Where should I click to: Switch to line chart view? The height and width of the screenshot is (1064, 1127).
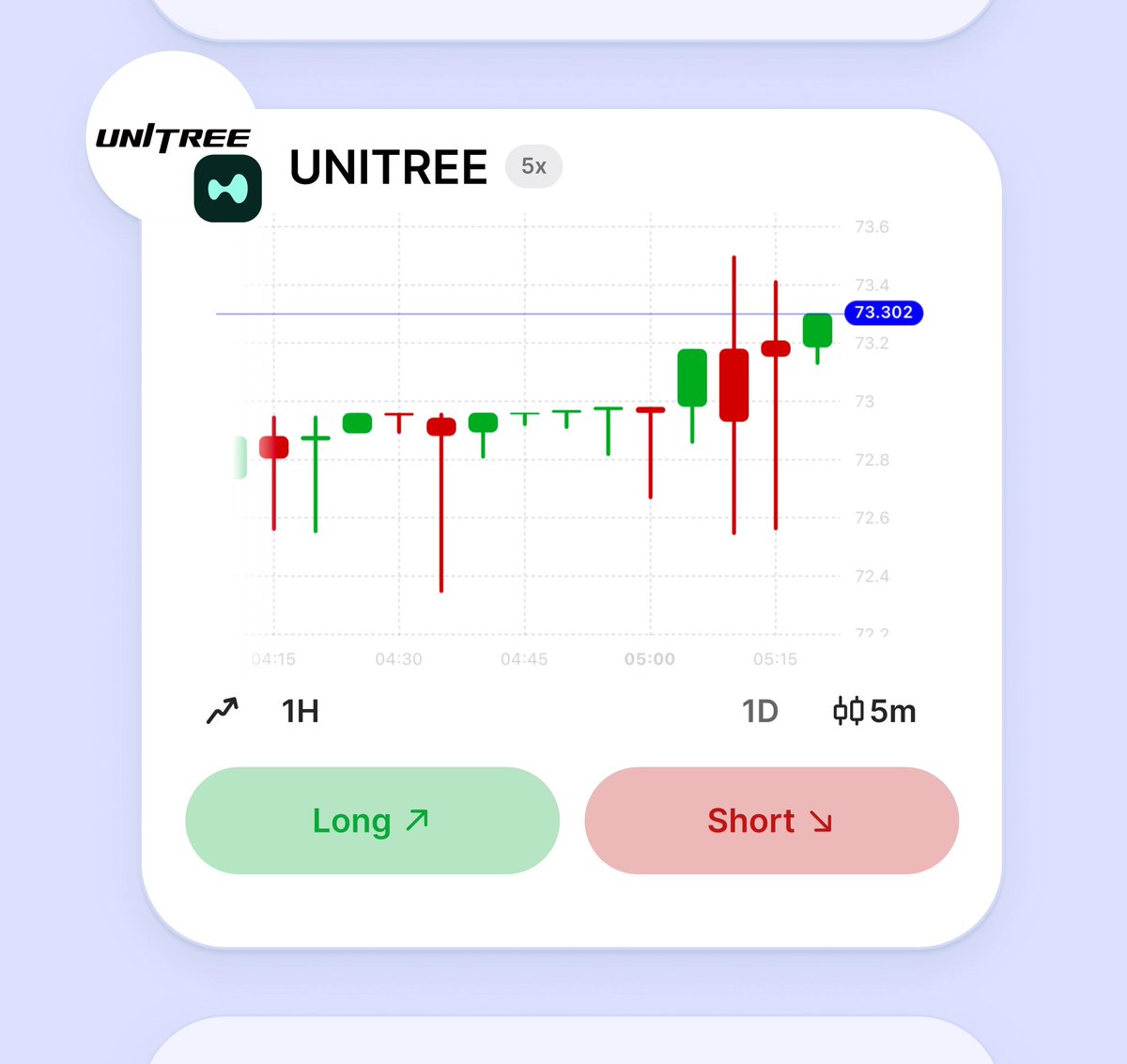coord(223,712)
